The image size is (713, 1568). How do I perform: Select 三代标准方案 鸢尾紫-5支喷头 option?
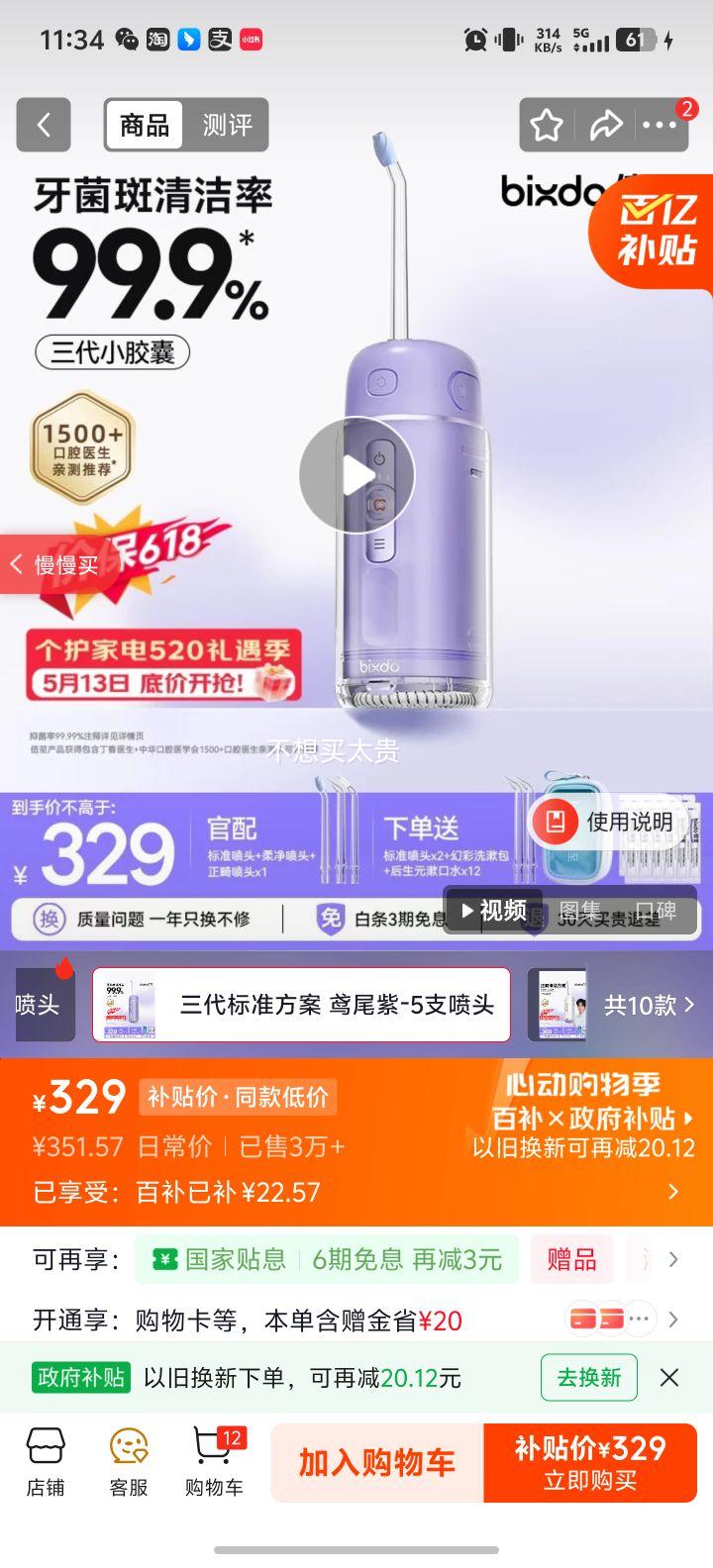click(301, 1005)
